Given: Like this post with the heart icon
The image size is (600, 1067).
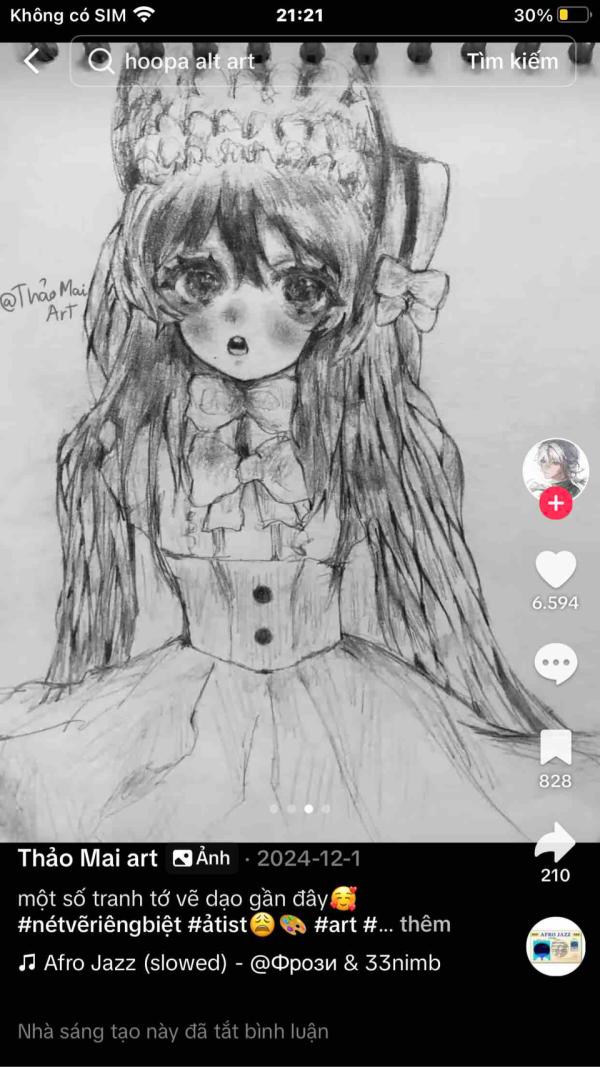Looking at the screenshot, I should coord(555,570).
